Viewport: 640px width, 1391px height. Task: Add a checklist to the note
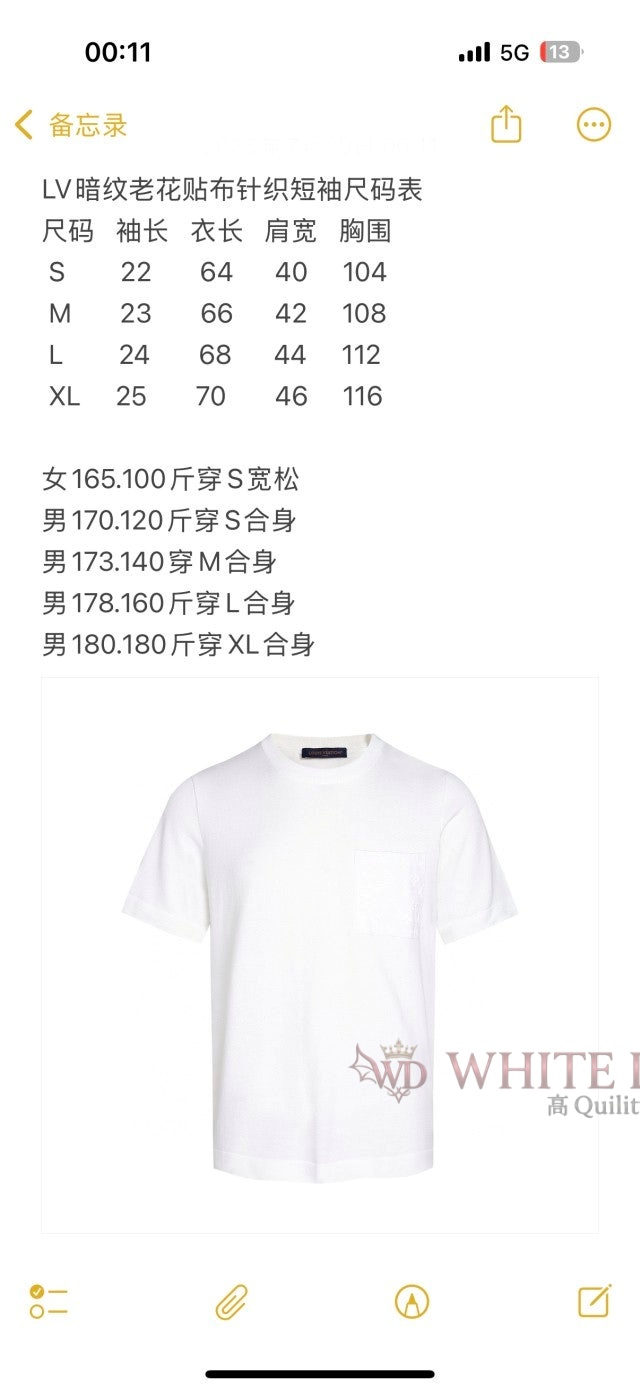point(48,1301)
